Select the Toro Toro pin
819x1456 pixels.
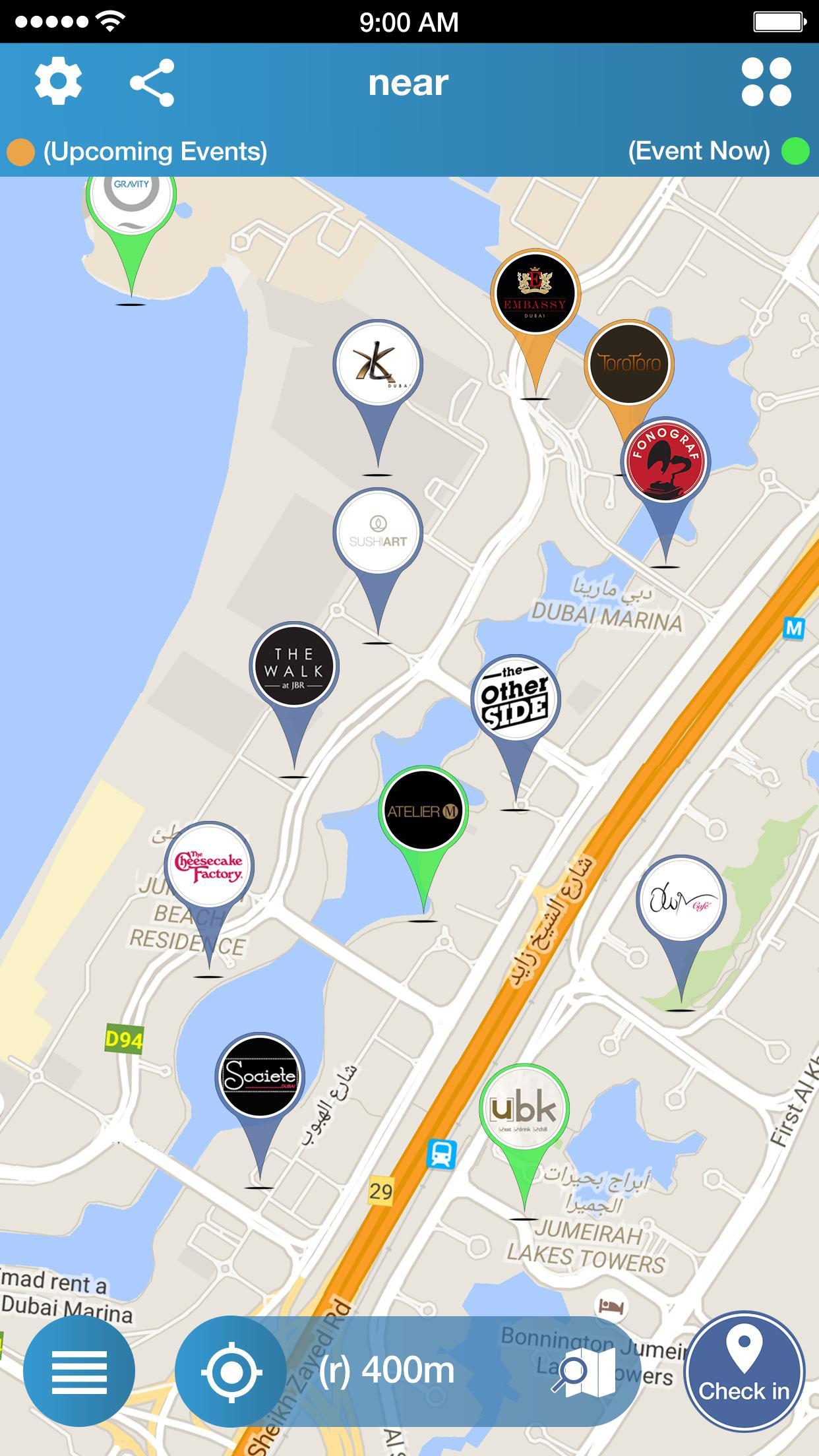(628, 363)
